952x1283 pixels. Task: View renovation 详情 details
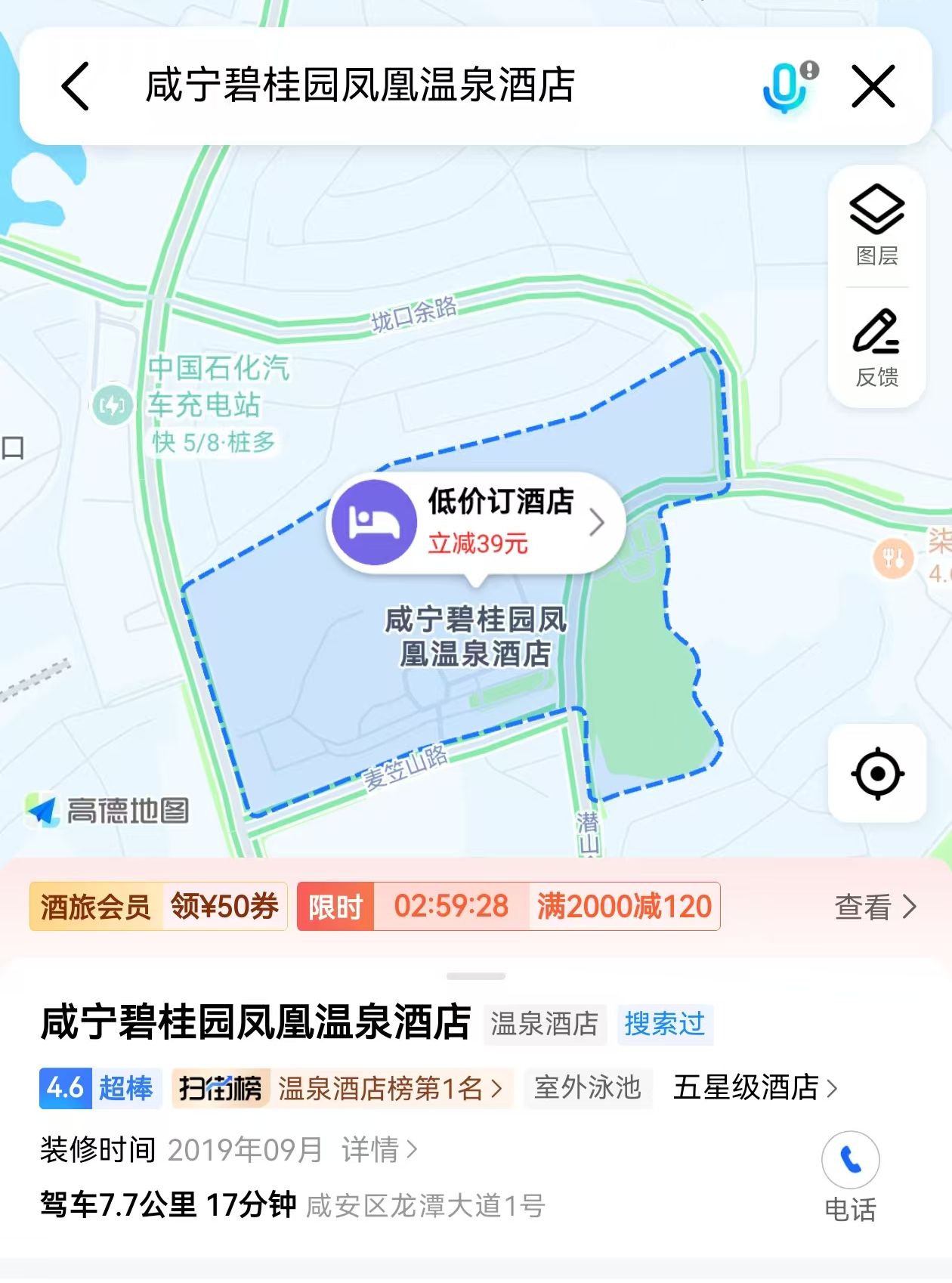tap(379, 1150)
